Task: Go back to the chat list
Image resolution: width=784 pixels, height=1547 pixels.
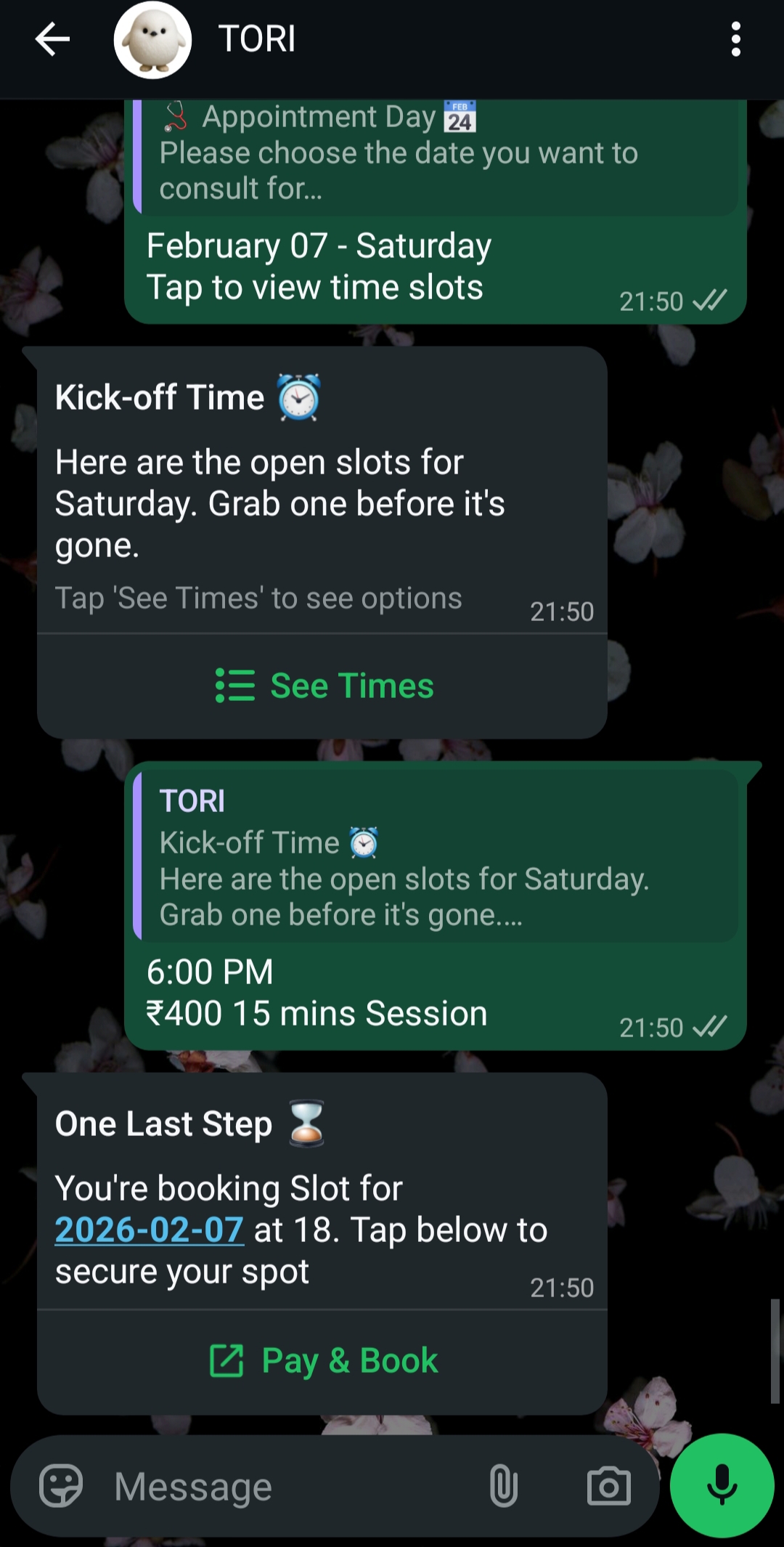Action: [x=52, y=39]
